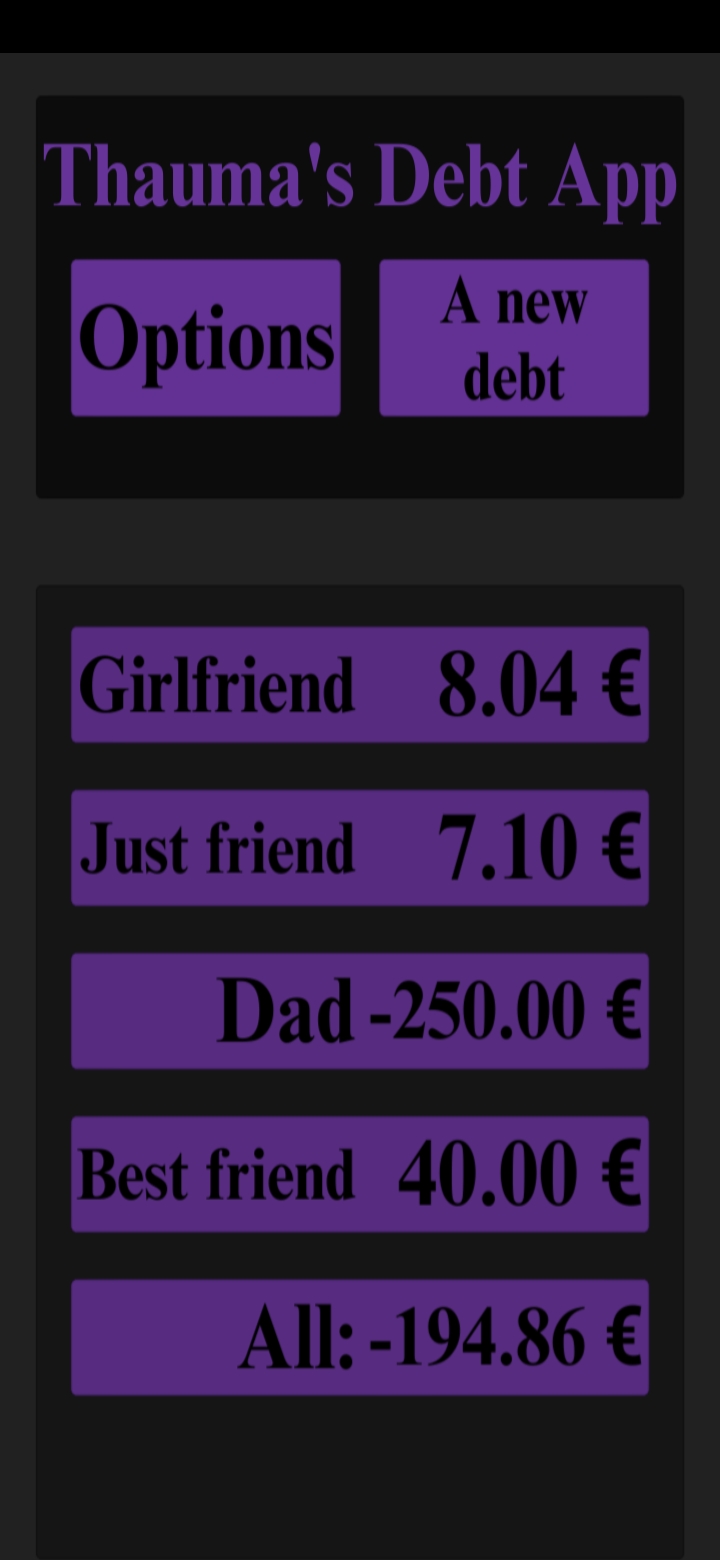This screenshot has width=720, height=1560.
Task: Select the Just friend debt row
Action: [360, 848]
